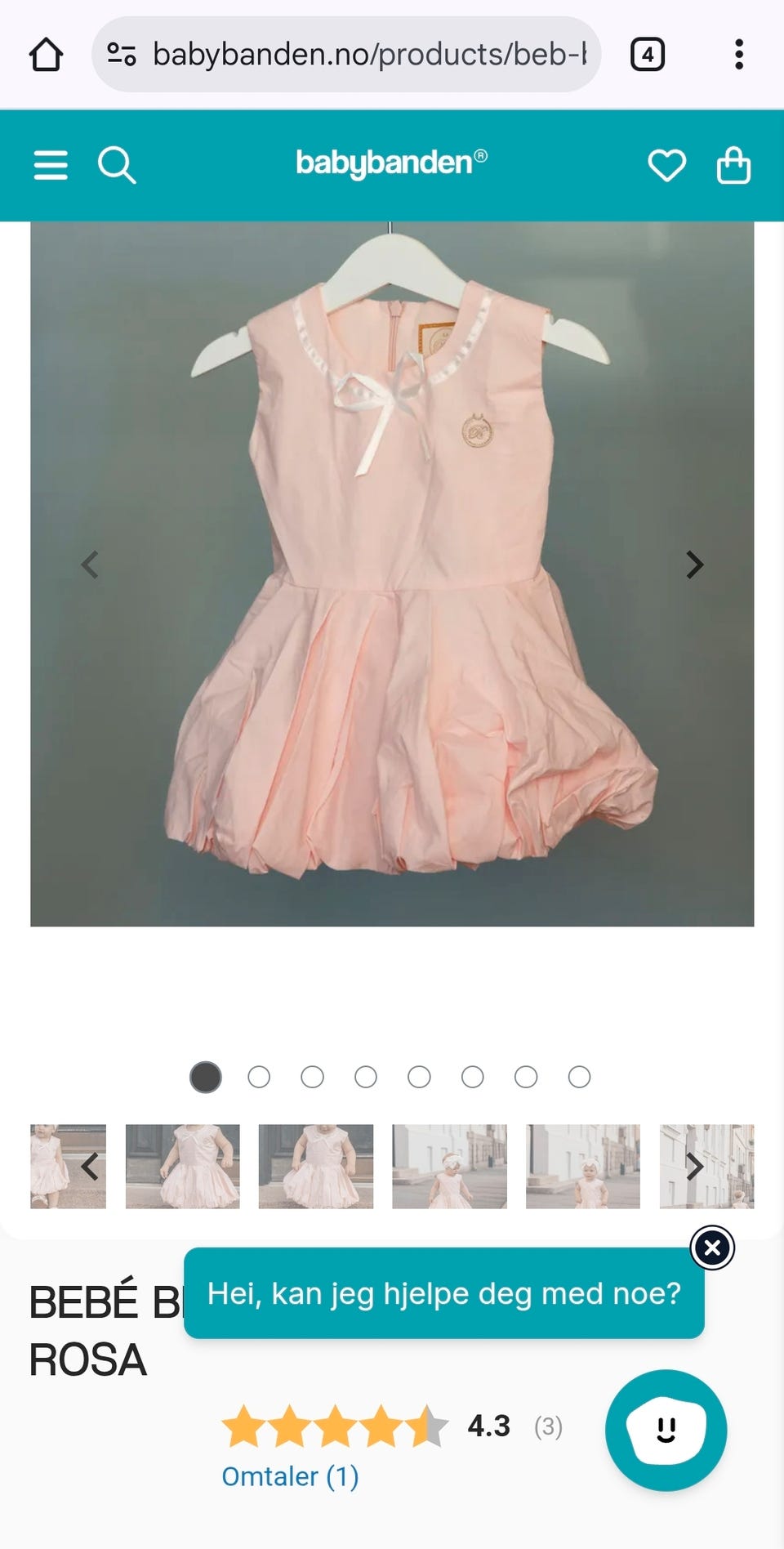Open the shopping bag
Image resolution: width=784 pixels, height=1549 pixels.
[x=733, y=166]
